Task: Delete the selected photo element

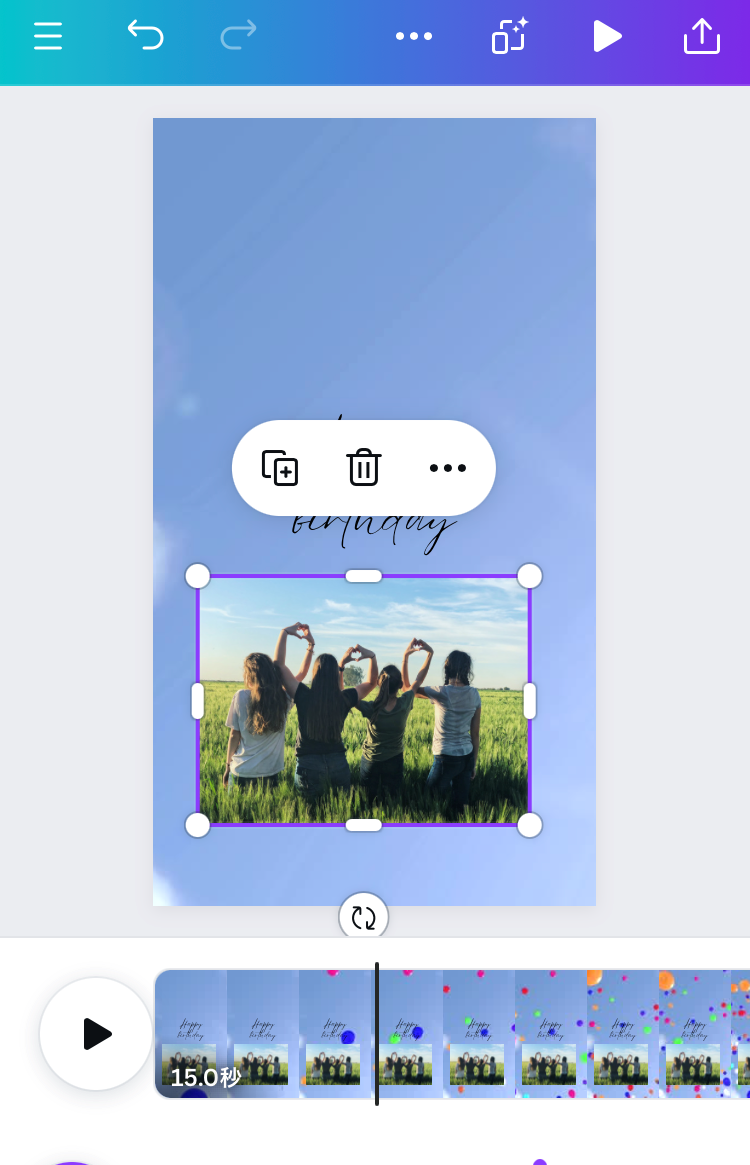Action: [363, 468]
